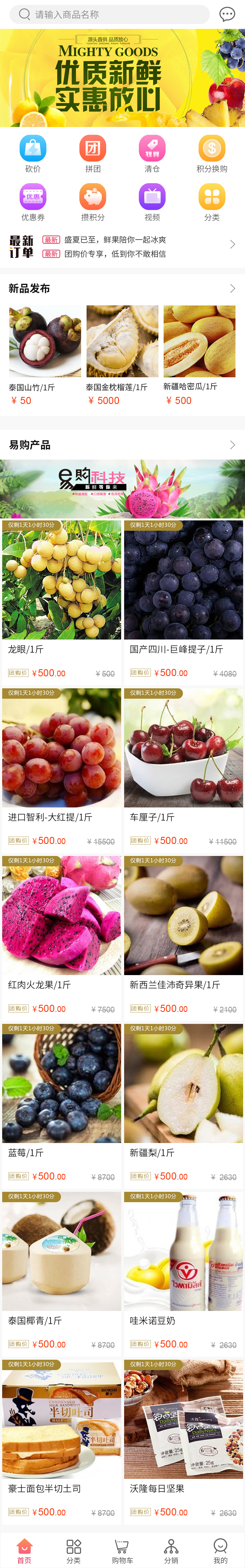
Task: Expand the 新品发布 section arrow
Action: pos(232,288)
